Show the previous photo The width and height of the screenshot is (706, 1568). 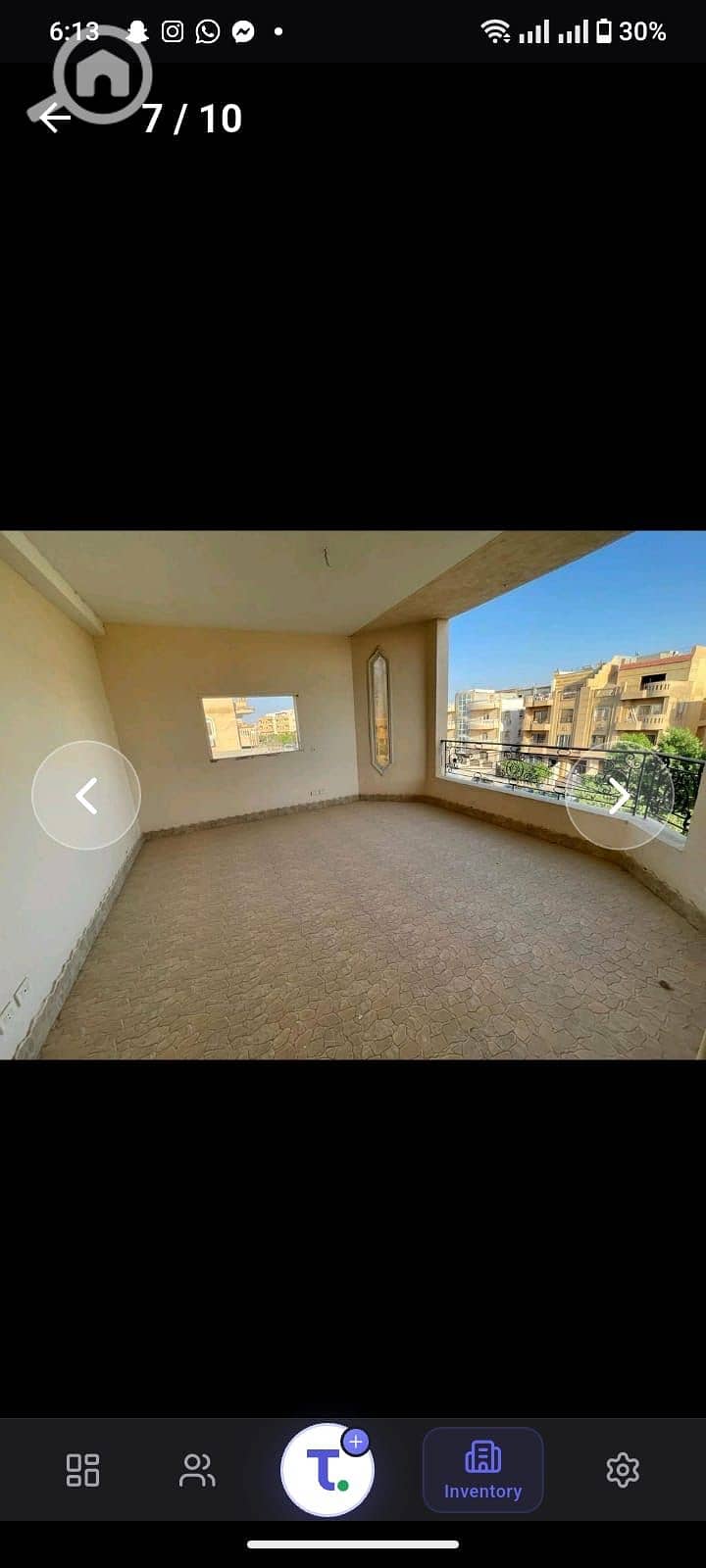tap(86, 796)
